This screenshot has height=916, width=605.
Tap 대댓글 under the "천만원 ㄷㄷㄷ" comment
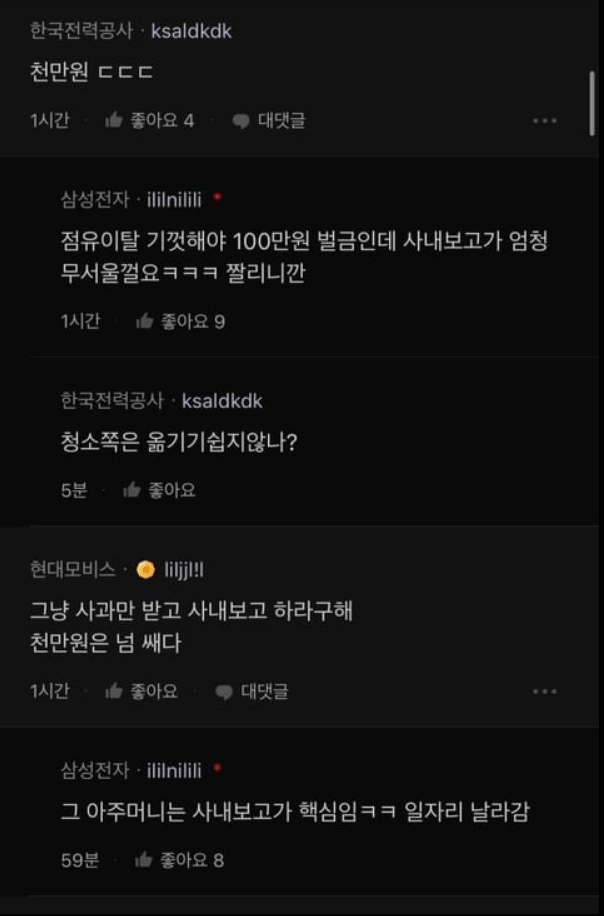pos(269,121)
